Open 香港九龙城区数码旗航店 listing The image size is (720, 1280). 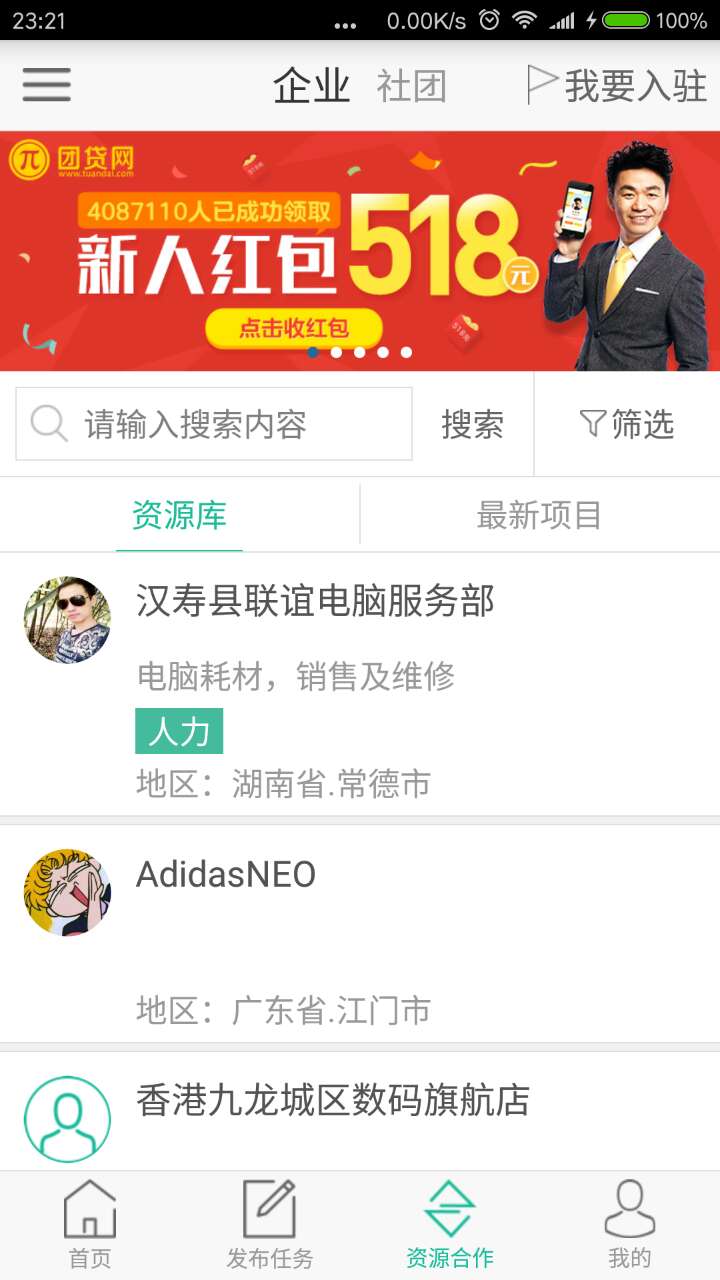click(x=360, y=1111)
